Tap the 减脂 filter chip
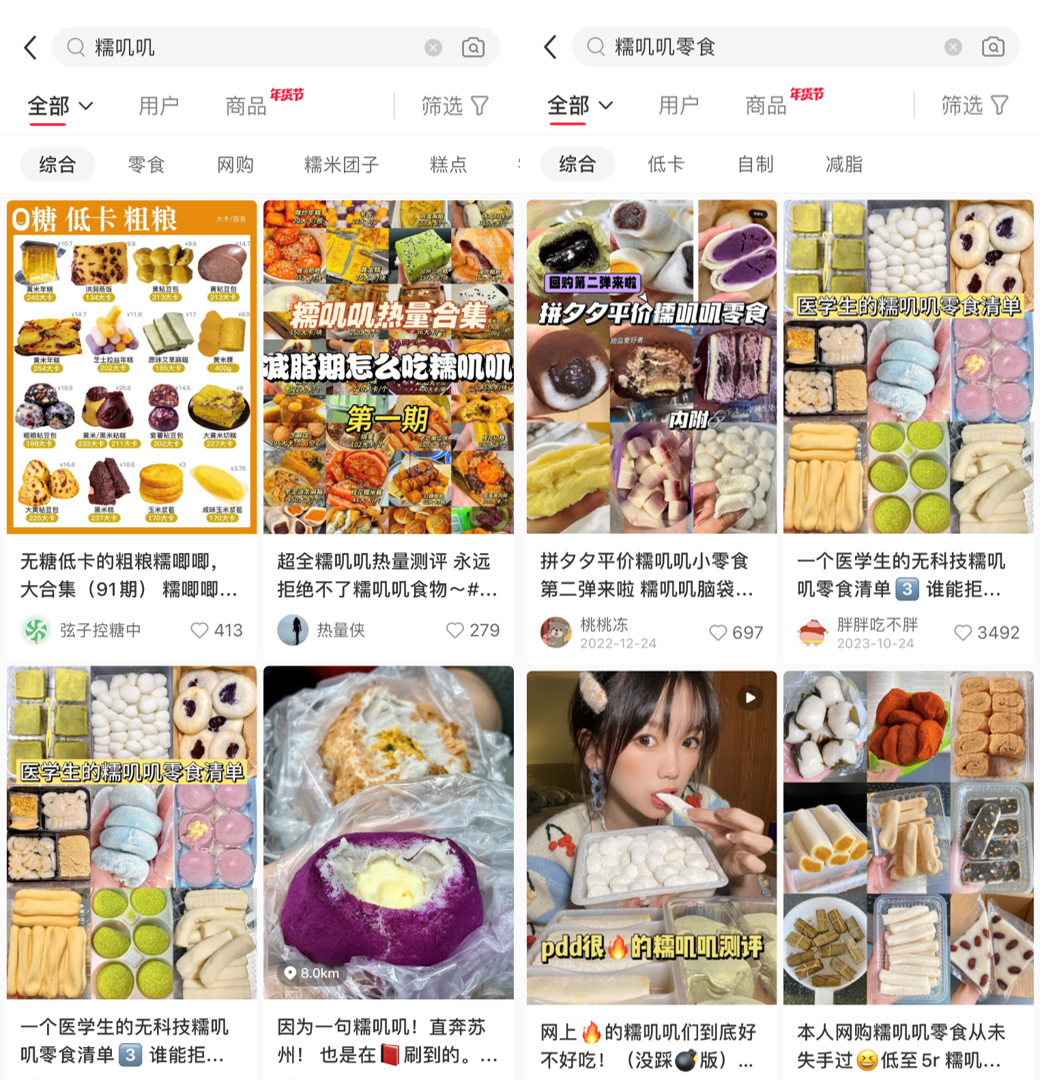Viewport: 1040px width, 1080px height. point(844,164)
